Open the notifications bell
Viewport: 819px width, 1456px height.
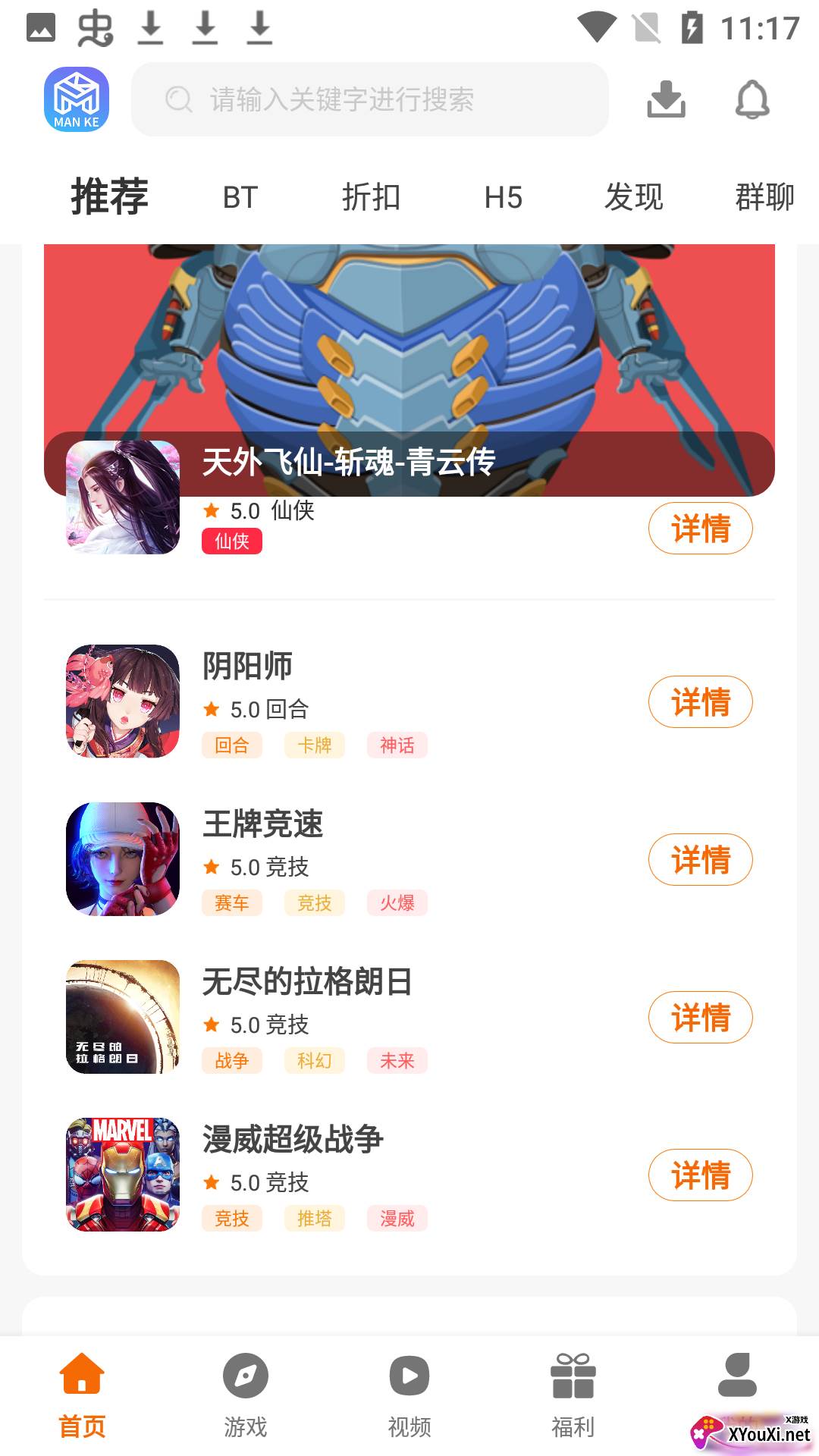coord(752,99)
